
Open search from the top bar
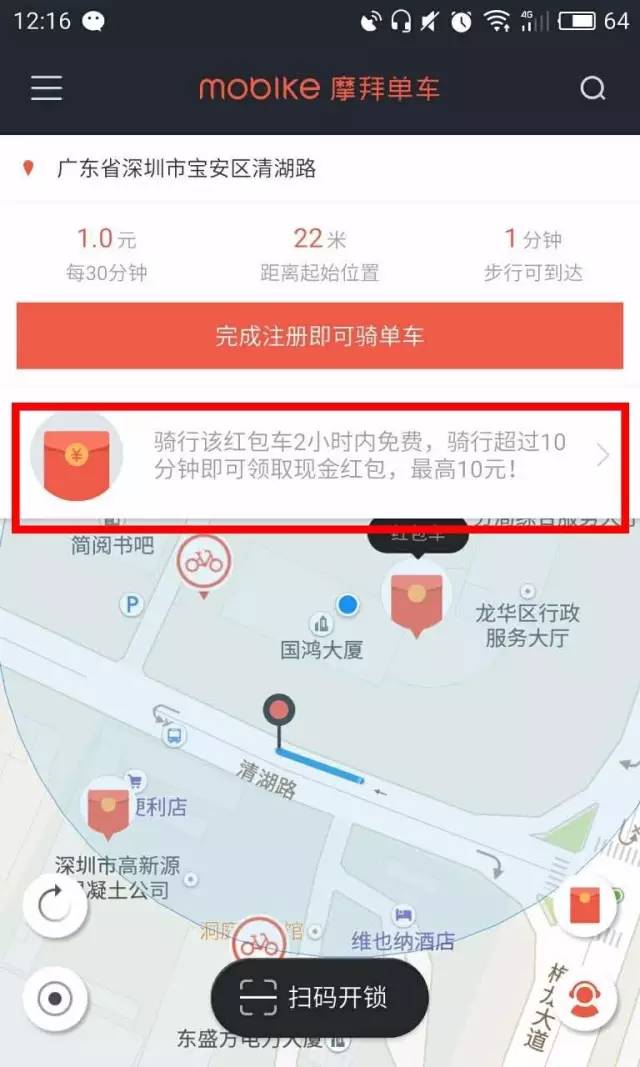click(x=593, y=88)
